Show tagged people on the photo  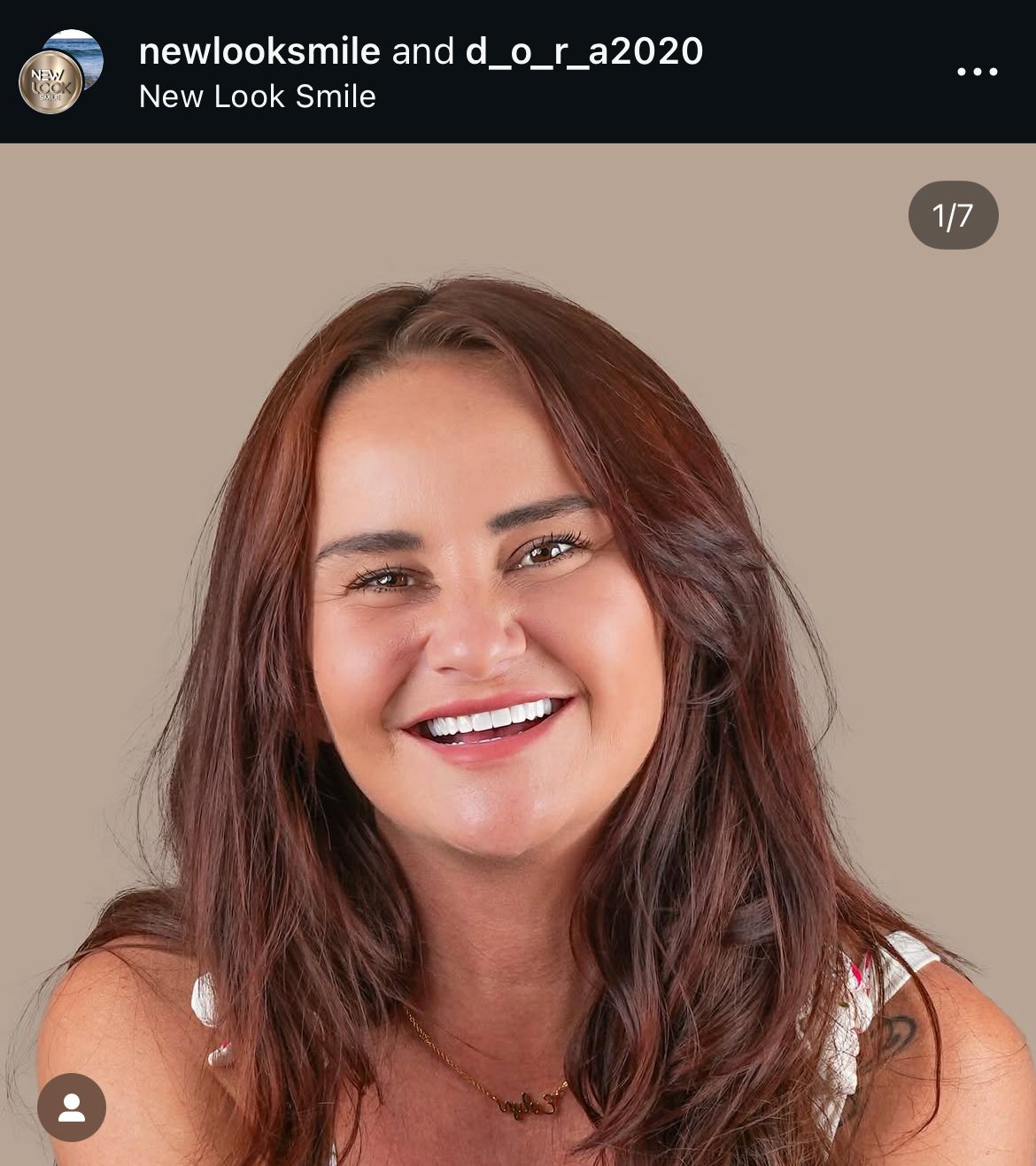(x=72, y=1107)
